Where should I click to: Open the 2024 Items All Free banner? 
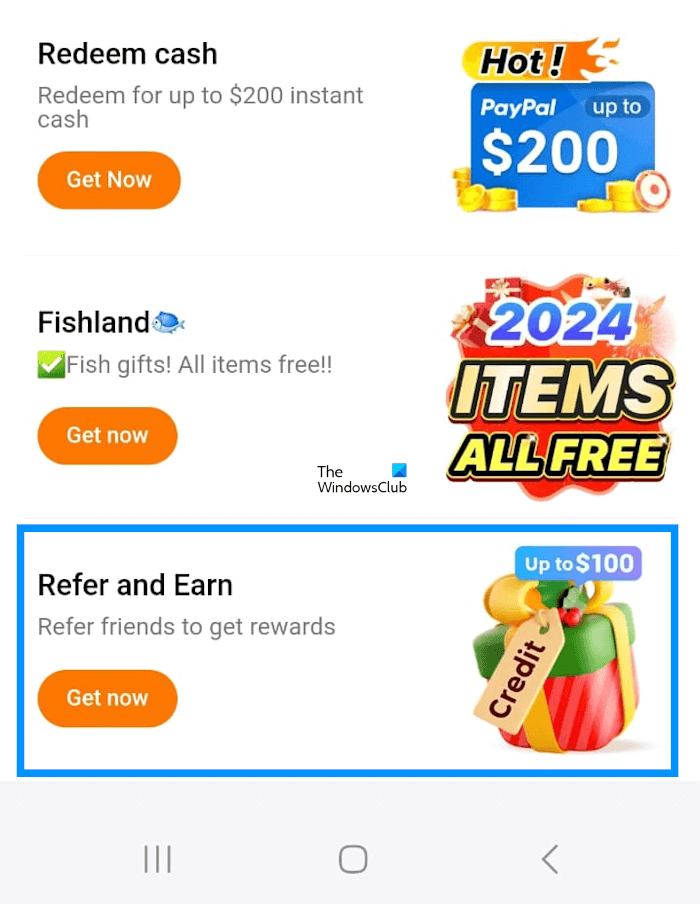tap(558, 387)
